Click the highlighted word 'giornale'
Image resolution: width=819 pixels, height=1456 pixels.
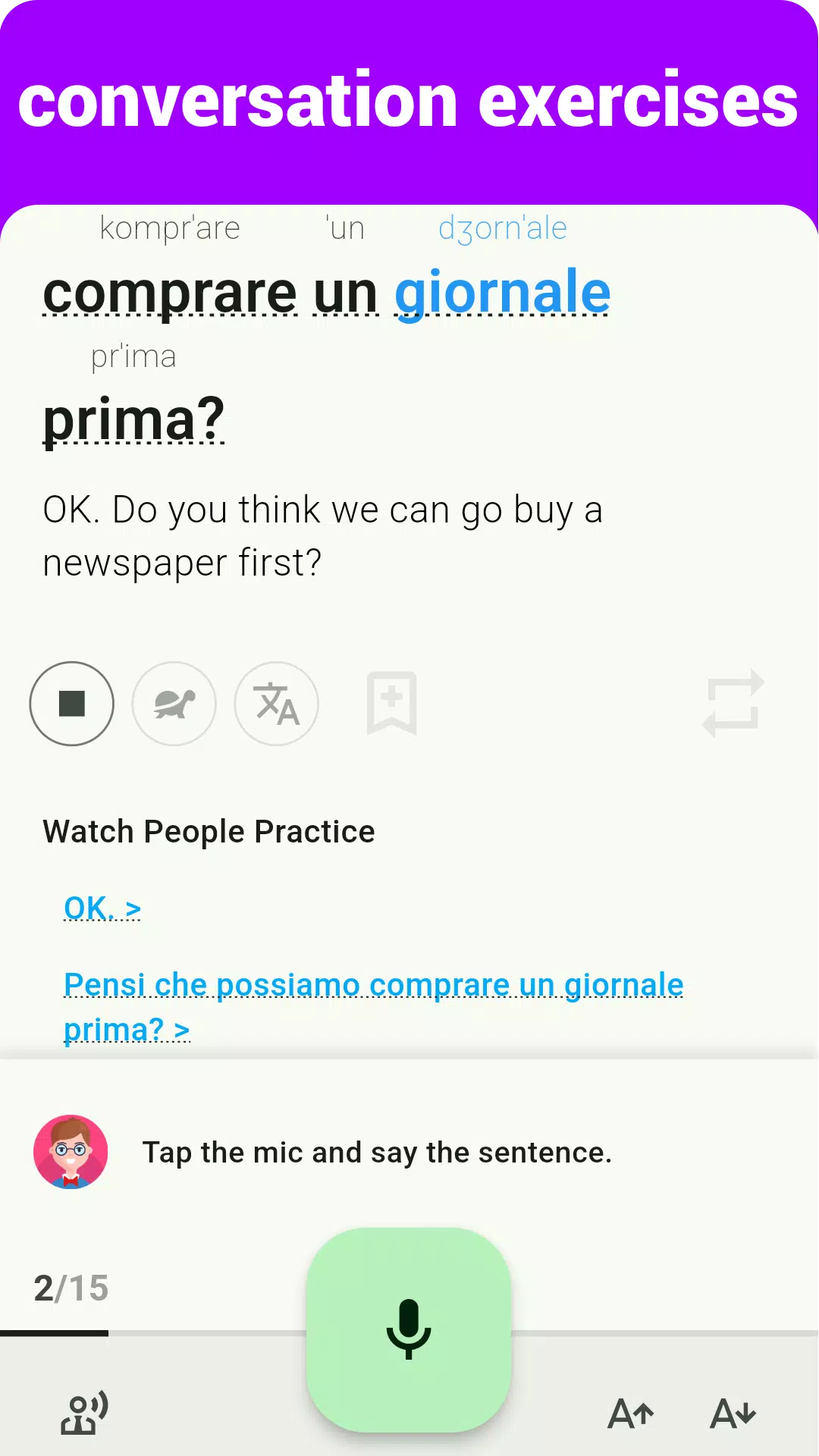(502, 293)
